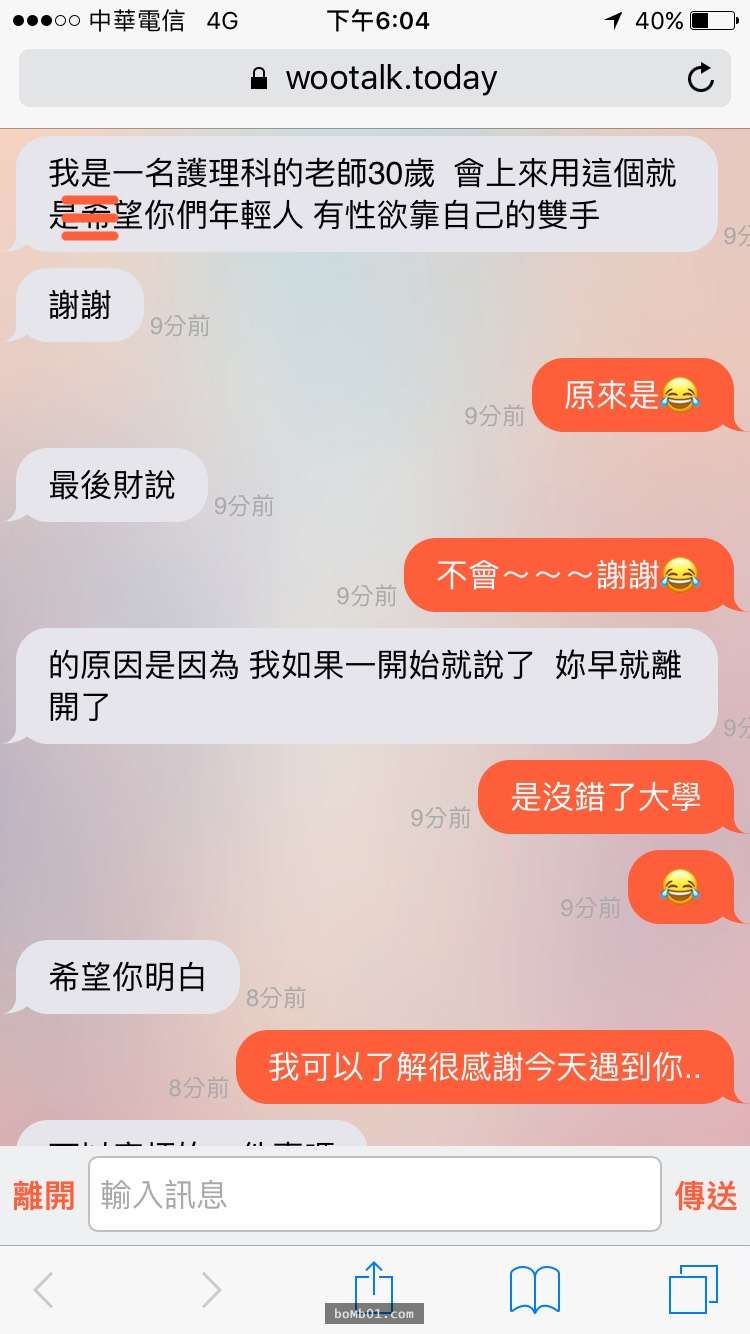Go forward in Safari history
This screenshot has height=1334, width=750.
pos(210,1289)
